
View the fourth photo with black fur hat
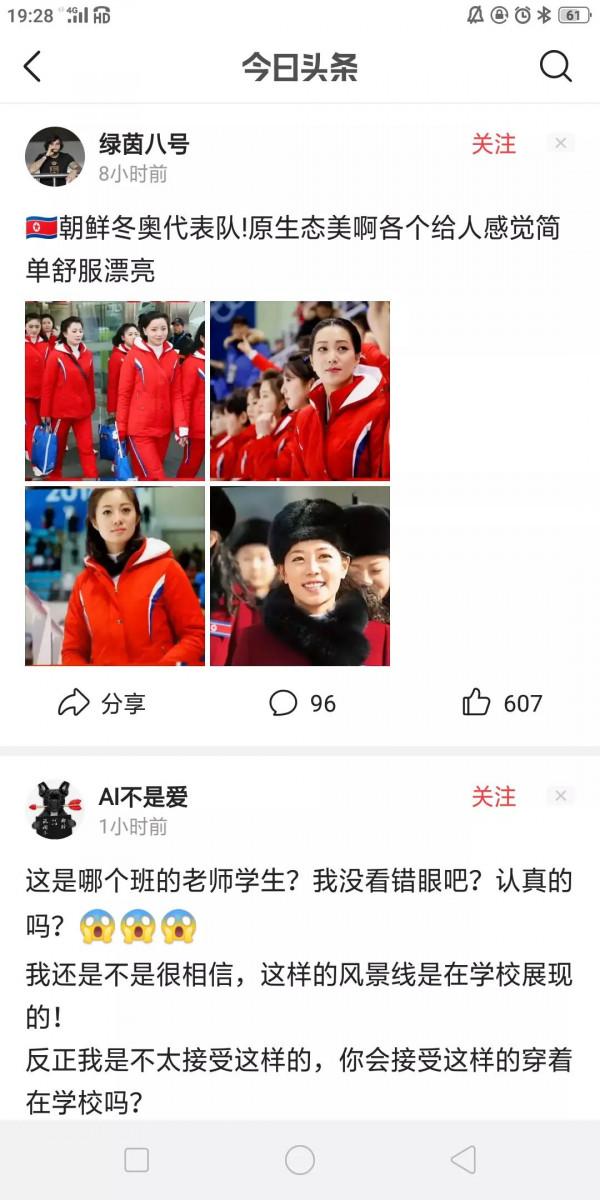(300, 576)
